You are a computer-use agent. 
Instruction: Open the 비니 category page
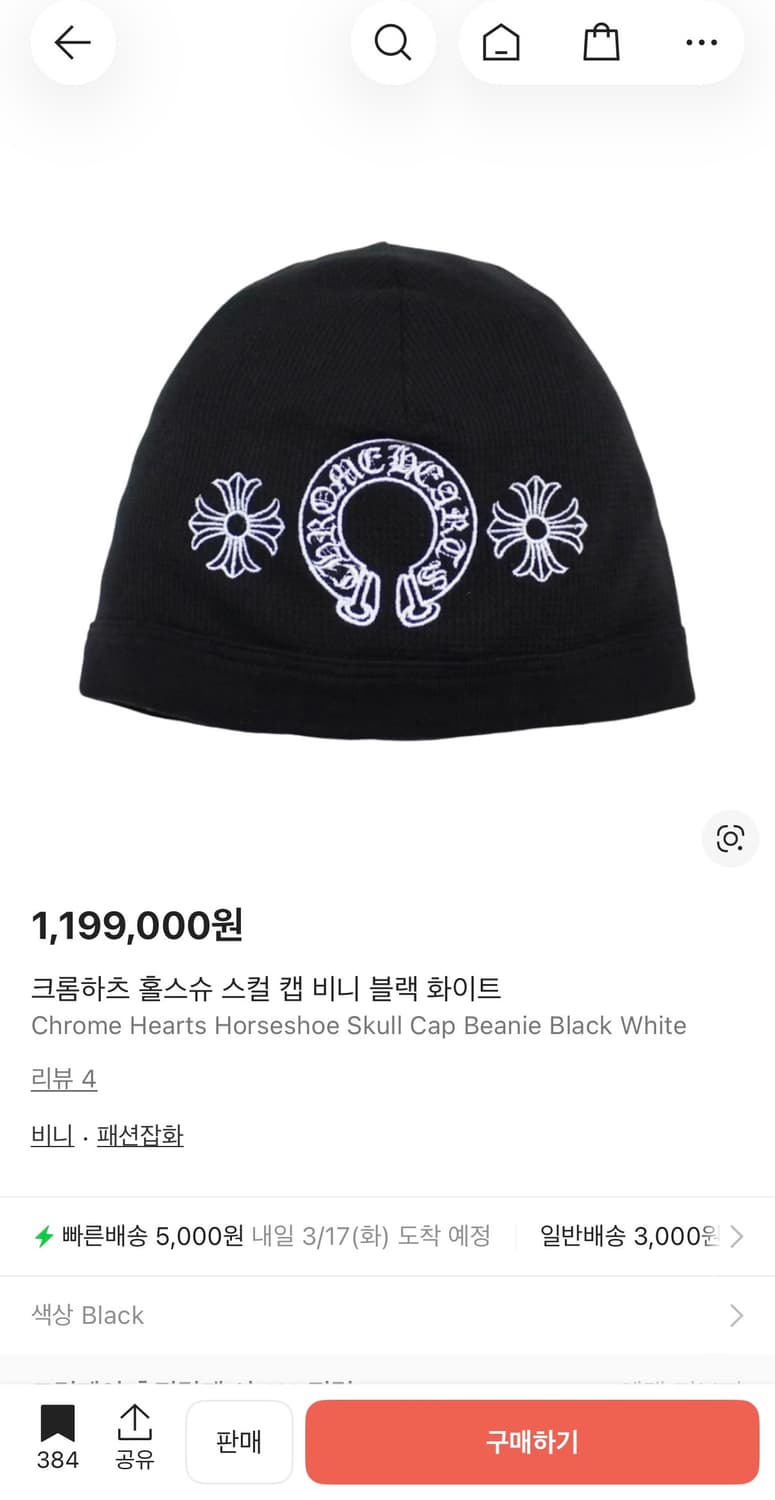coord(51,1135)
